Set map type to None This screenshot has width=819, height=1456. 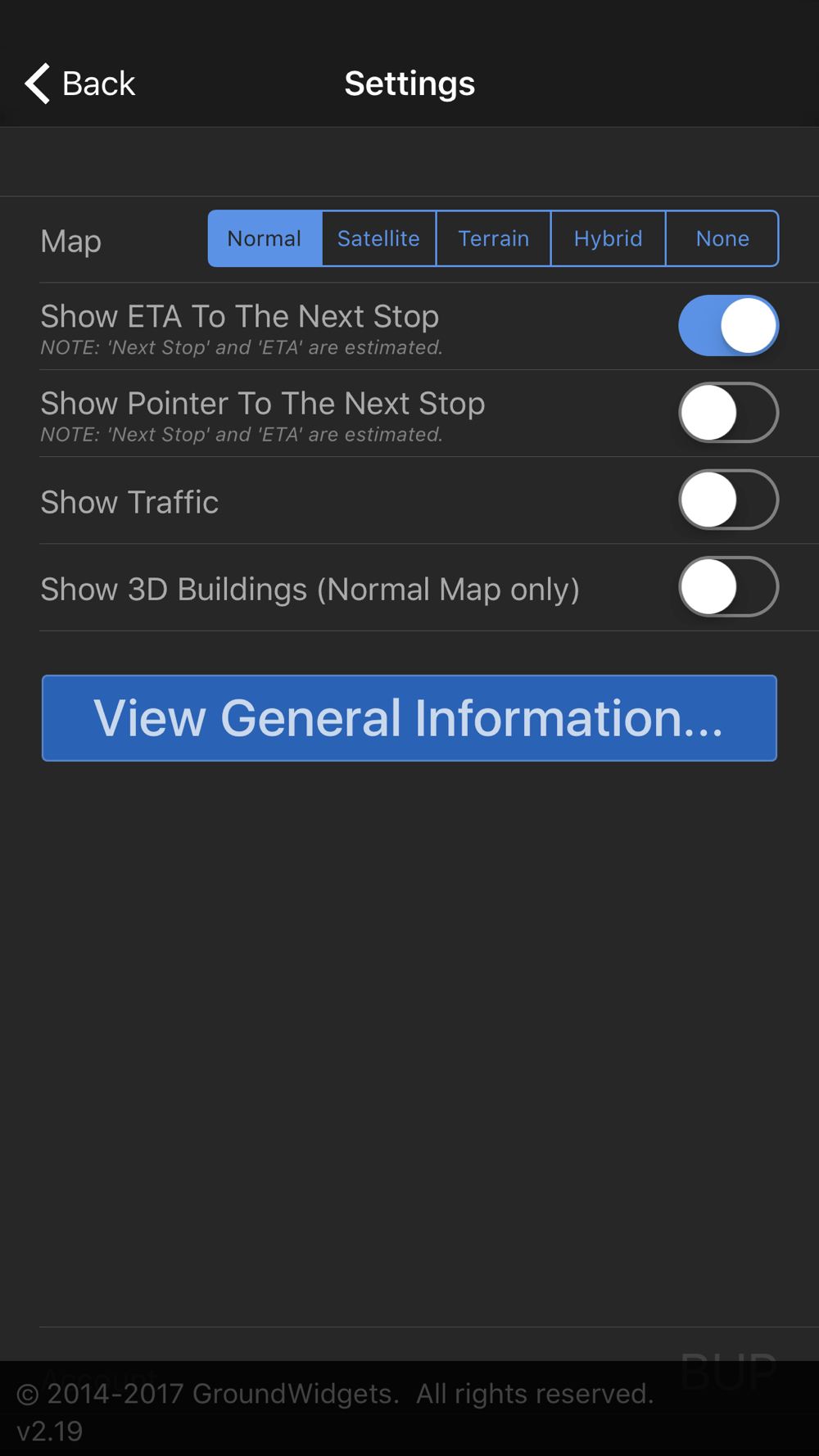click(722, 238)
